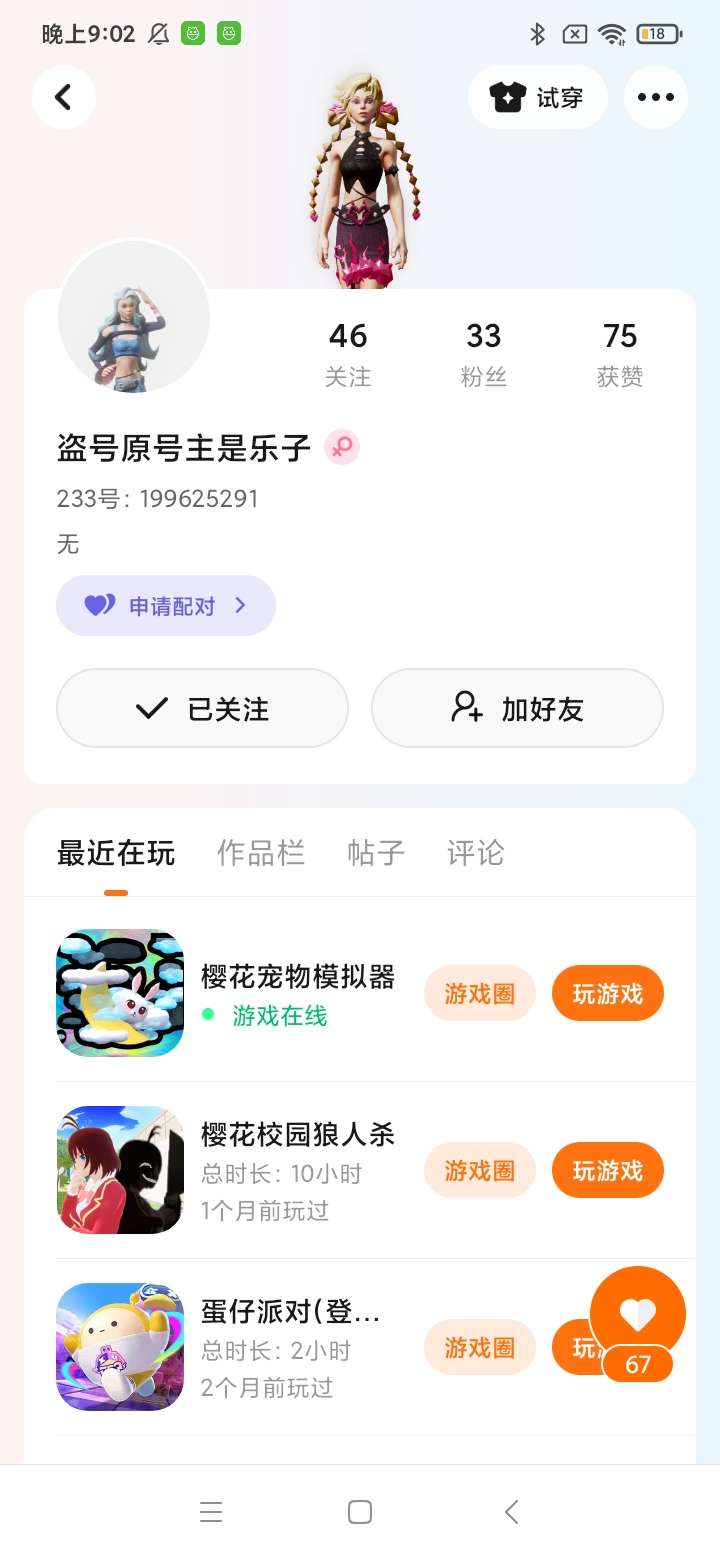
Task: Tap 加好友 to add friend
Action: [x=517, y=709]
